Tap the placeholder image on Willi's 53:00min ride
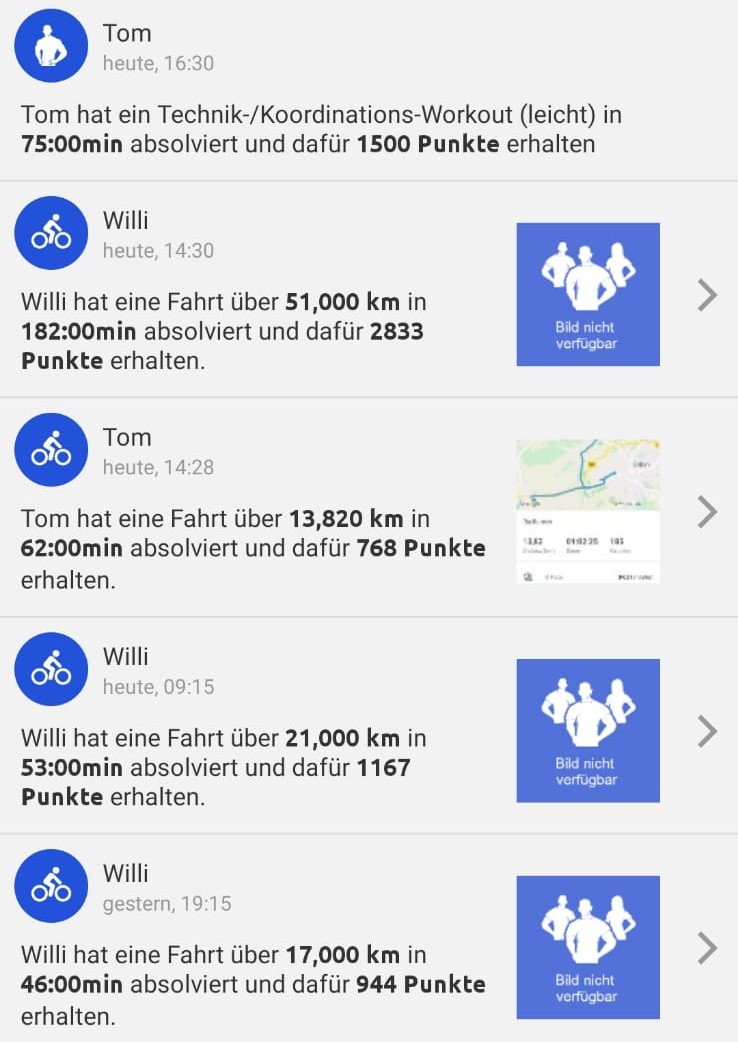The image size is (738, 1042). tap(588, 730)
